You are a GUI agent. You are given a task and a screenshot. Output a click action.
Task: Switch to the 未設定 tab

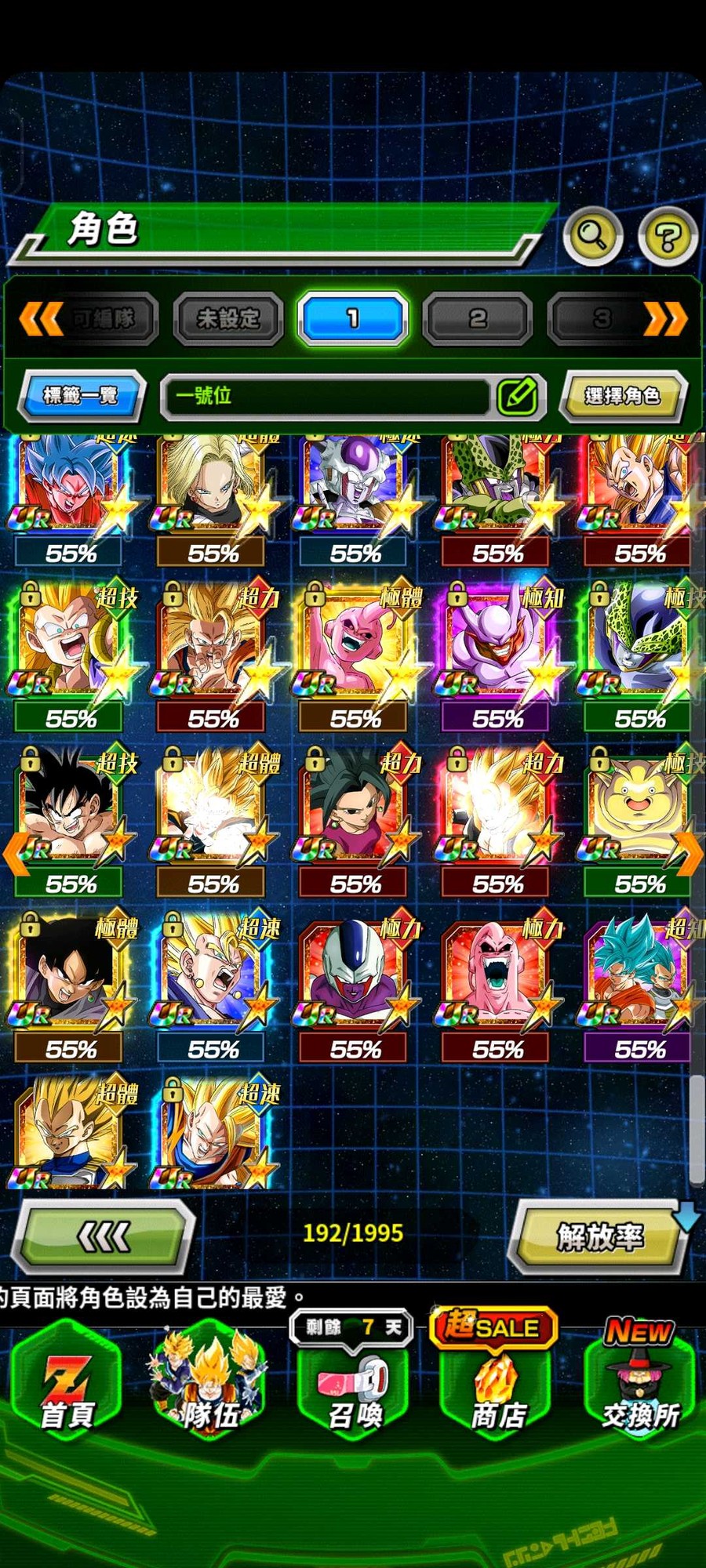(227, 318)
